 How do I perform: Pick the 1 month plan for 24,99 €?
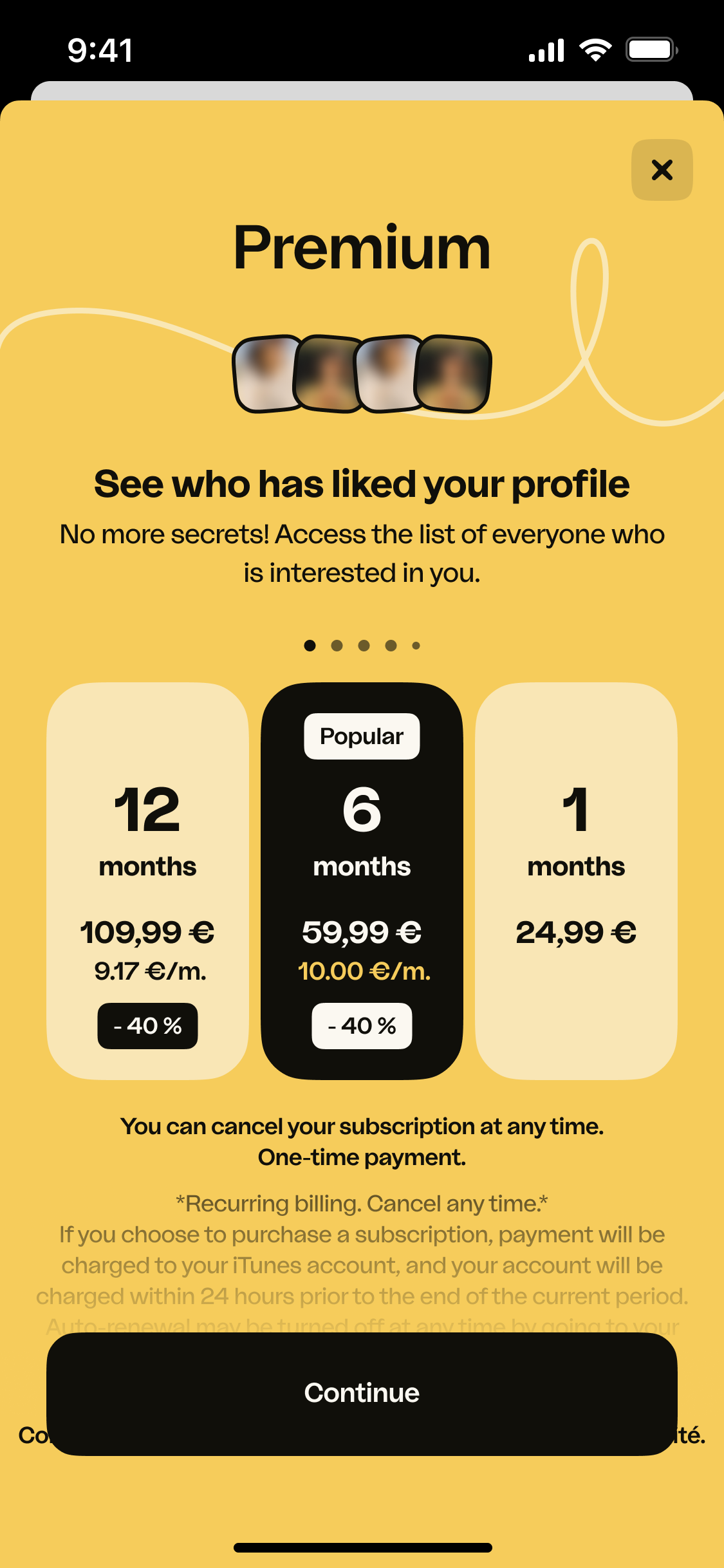click(x=576, y=881)
